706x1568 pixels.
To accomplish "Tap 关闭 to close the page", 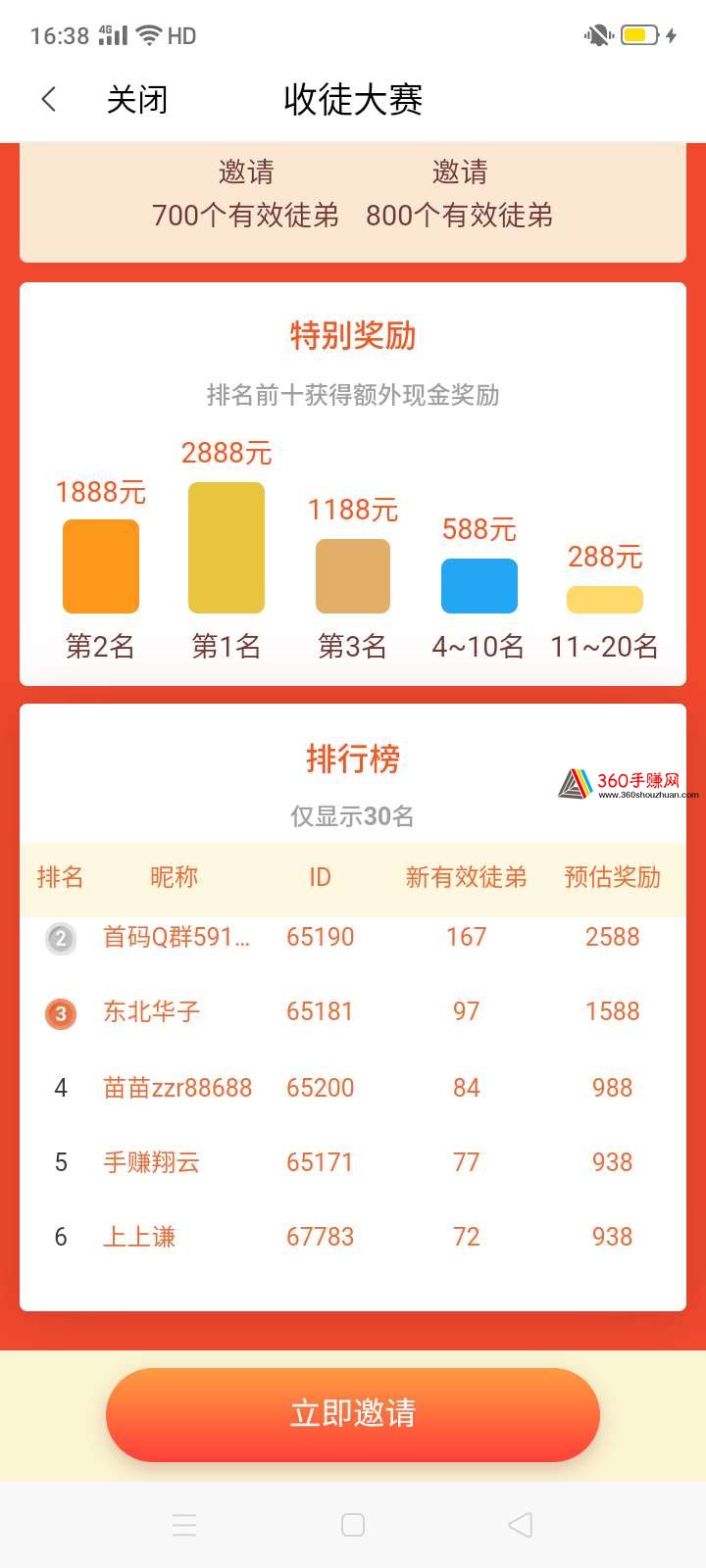I will 137,100.
